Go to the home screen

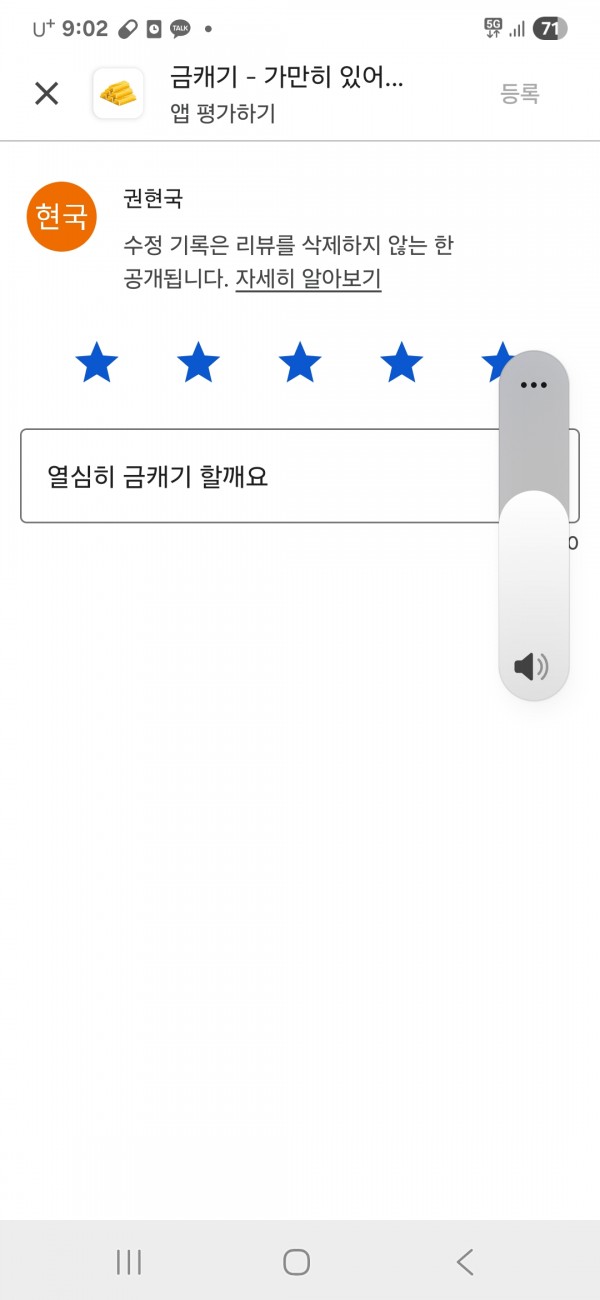tap(296, 1262)
